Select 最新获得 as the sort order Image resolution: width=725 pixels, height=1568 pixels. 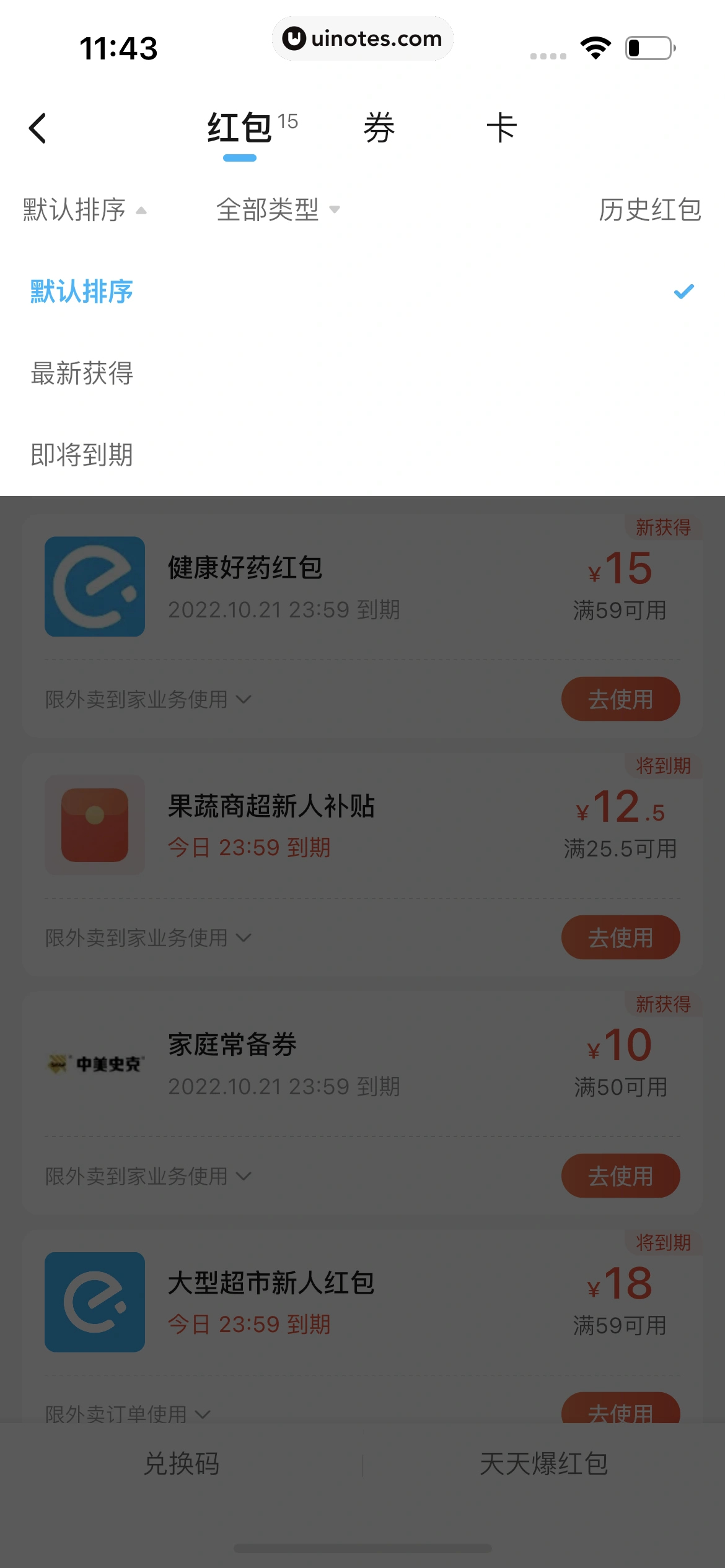click(82, 373)
